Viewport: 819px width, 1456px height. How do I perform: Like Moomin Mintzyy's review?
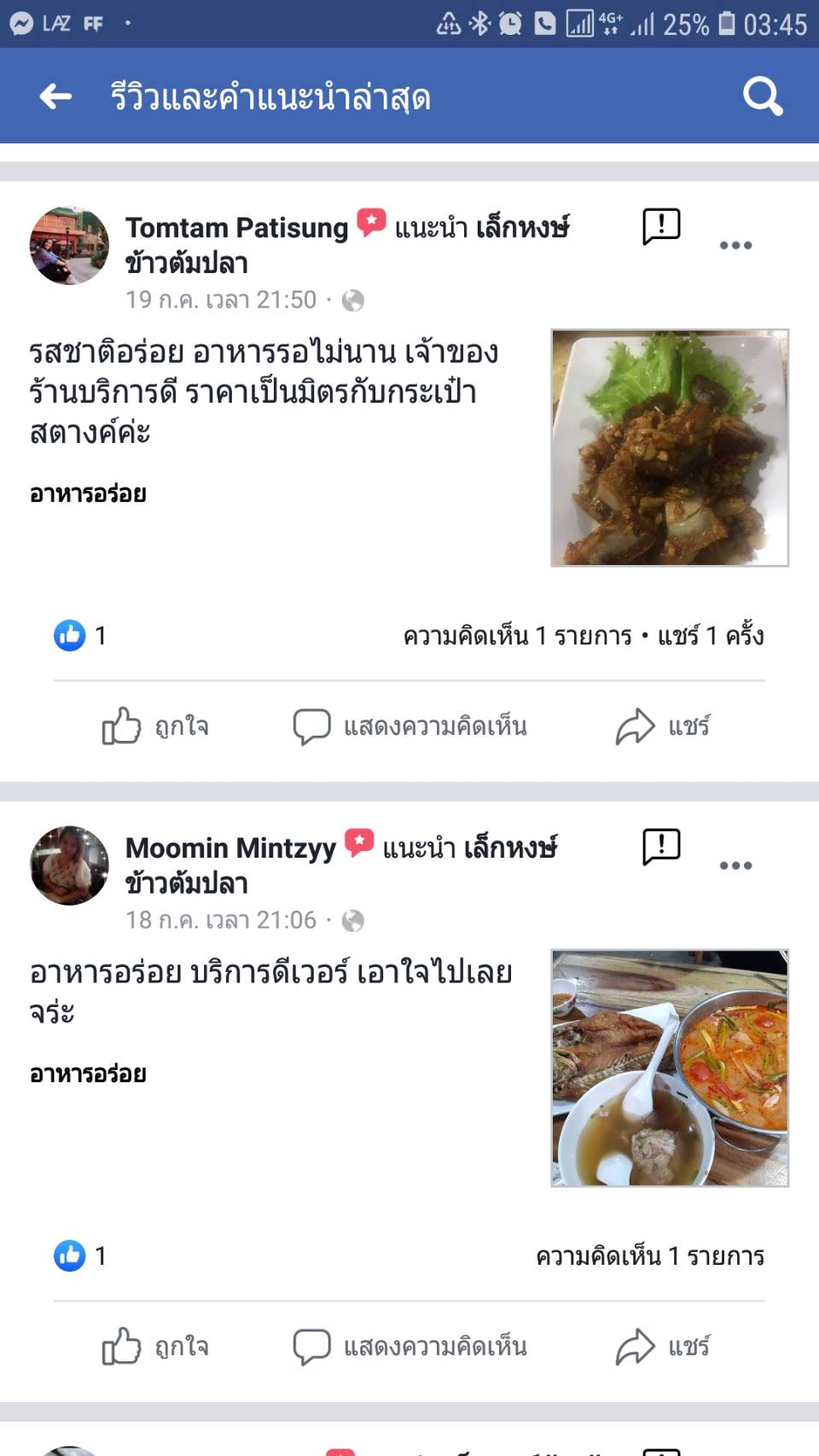tap(155, 1347)
